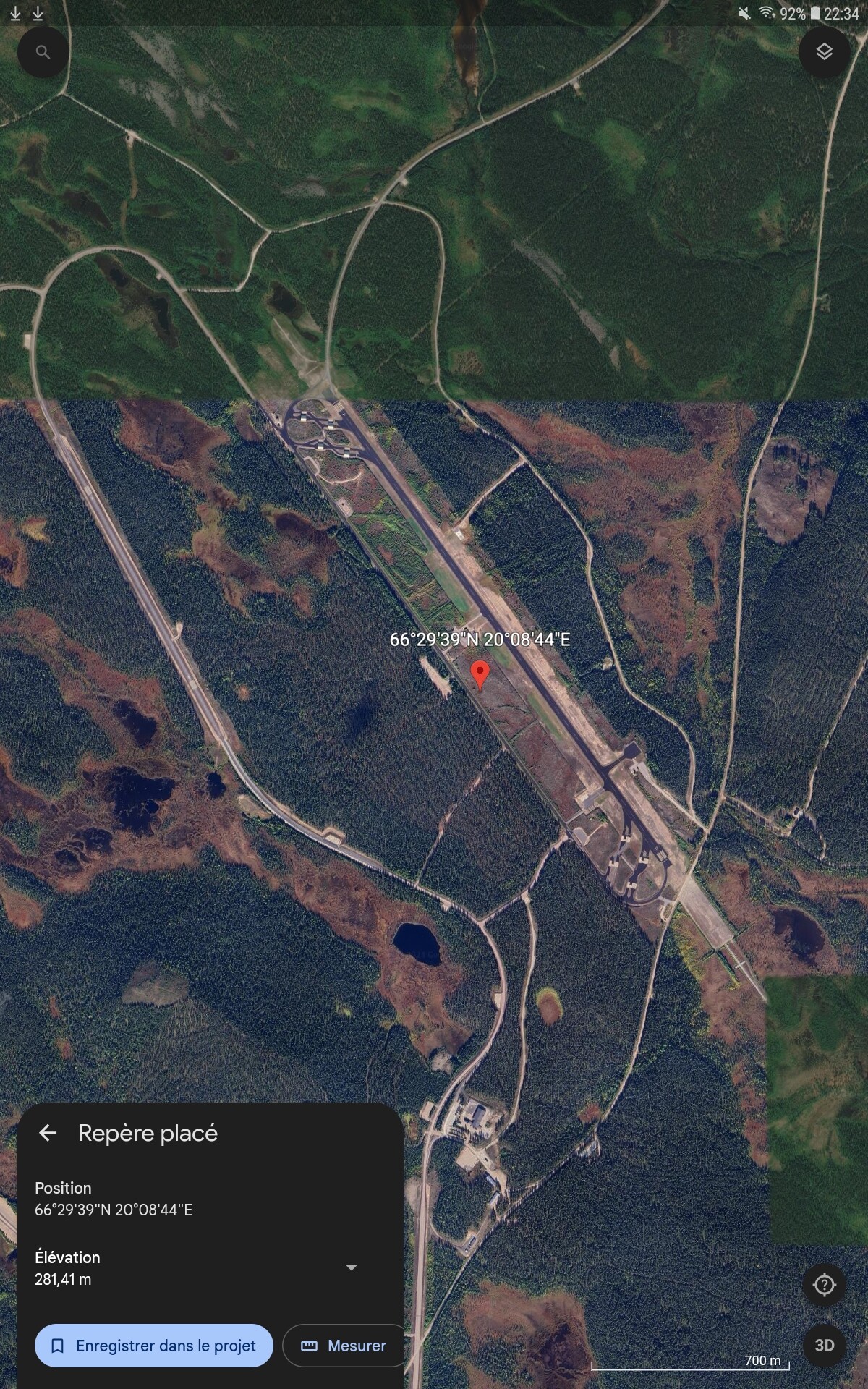Image resolution: width=868 pixels, height=1389 pixels.
Task: Open the map layers menu
Action: click(x=824, y=52)
